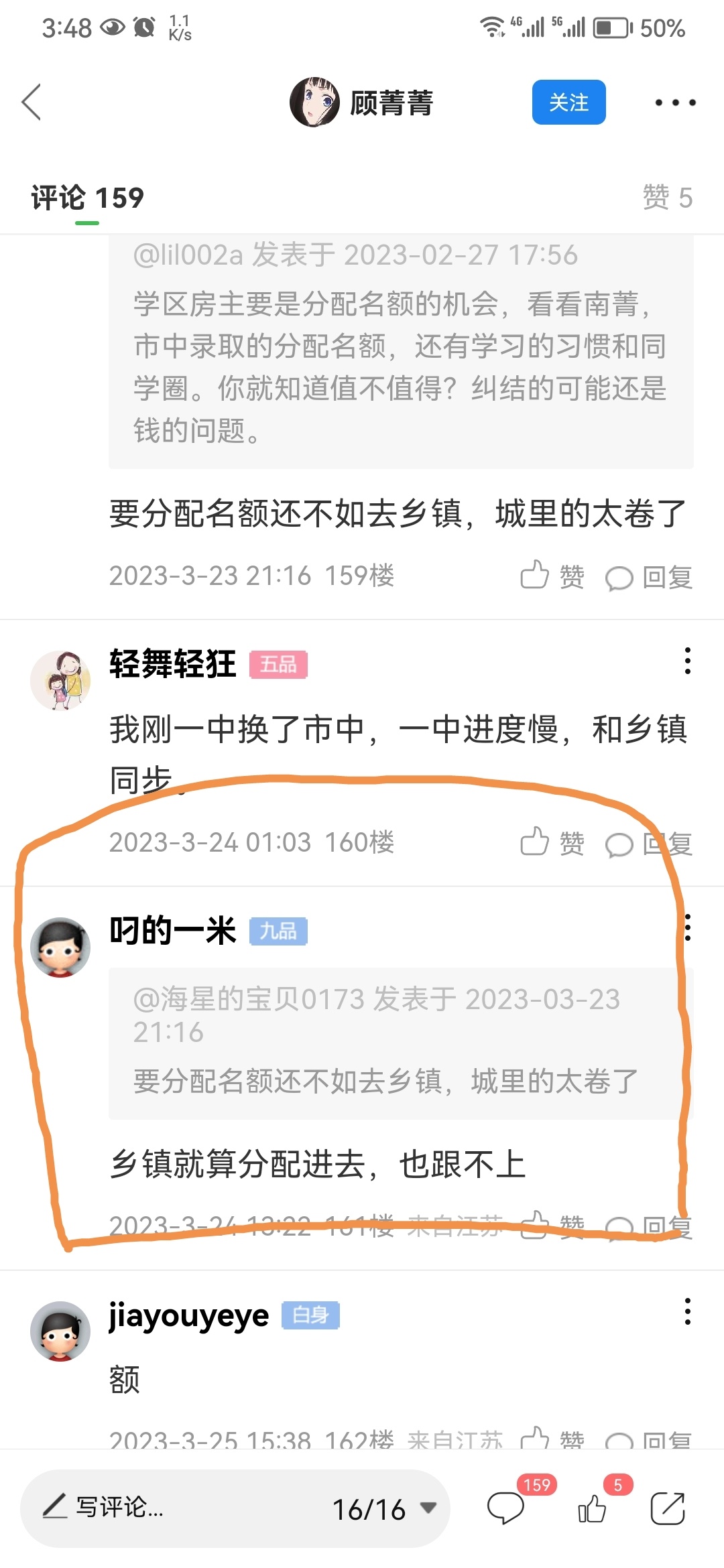
Task: Like the post with the bottom thumbs-up
Action: coord(593,1508)
